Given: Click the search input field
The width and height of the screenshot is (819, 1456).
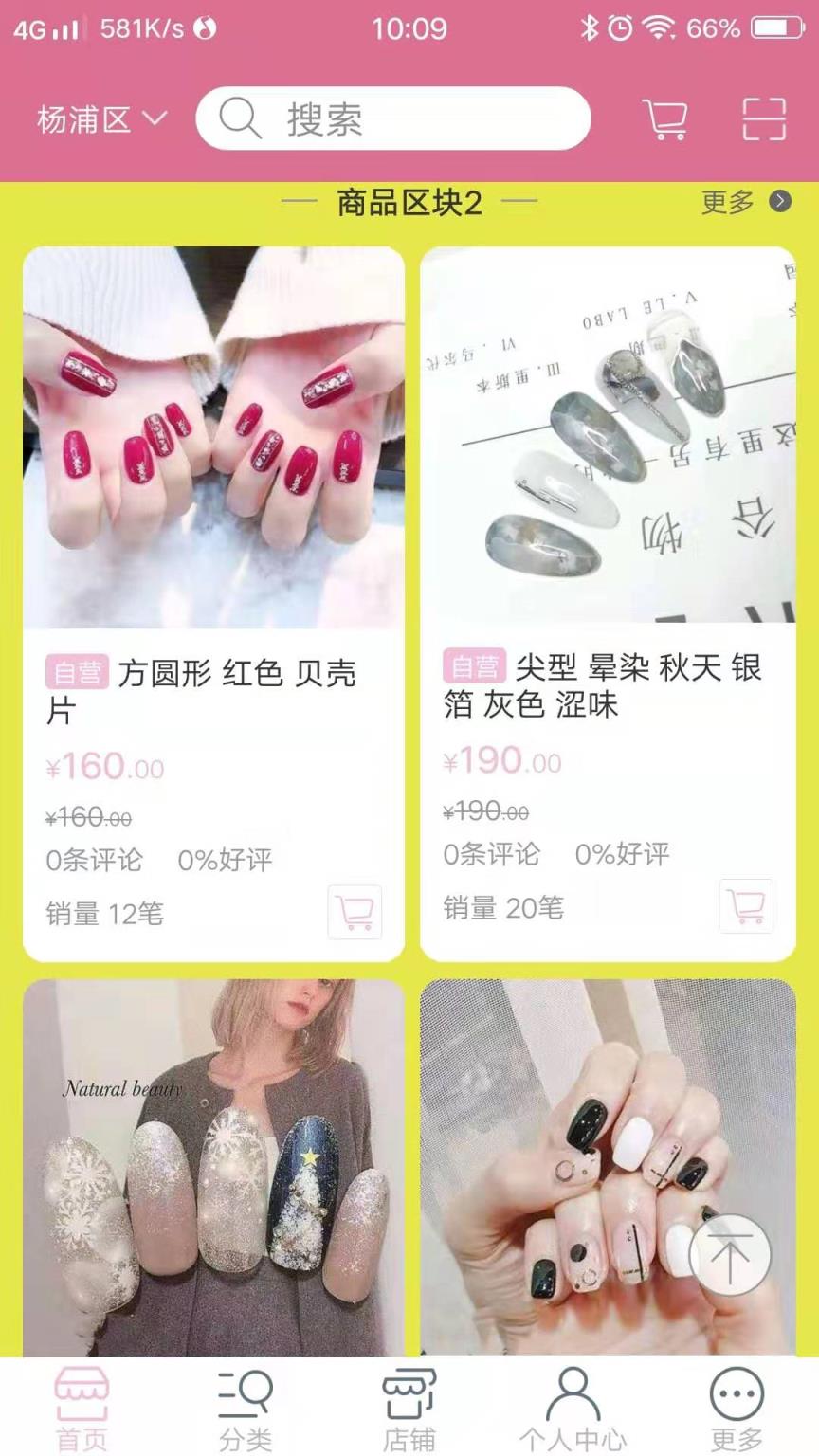Looking at the screenshot, I should pos(398,118).
